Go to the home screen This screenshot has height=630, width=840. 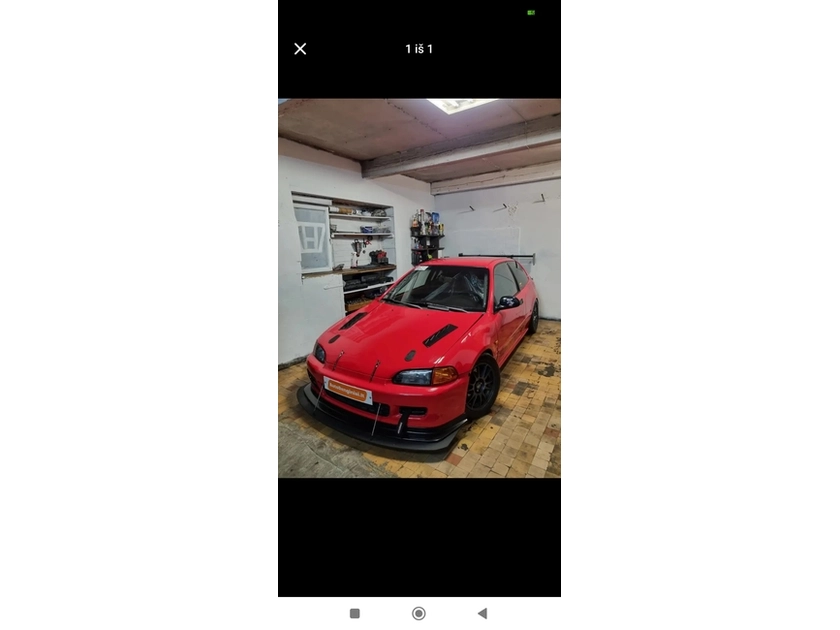[x=419, y=613]
